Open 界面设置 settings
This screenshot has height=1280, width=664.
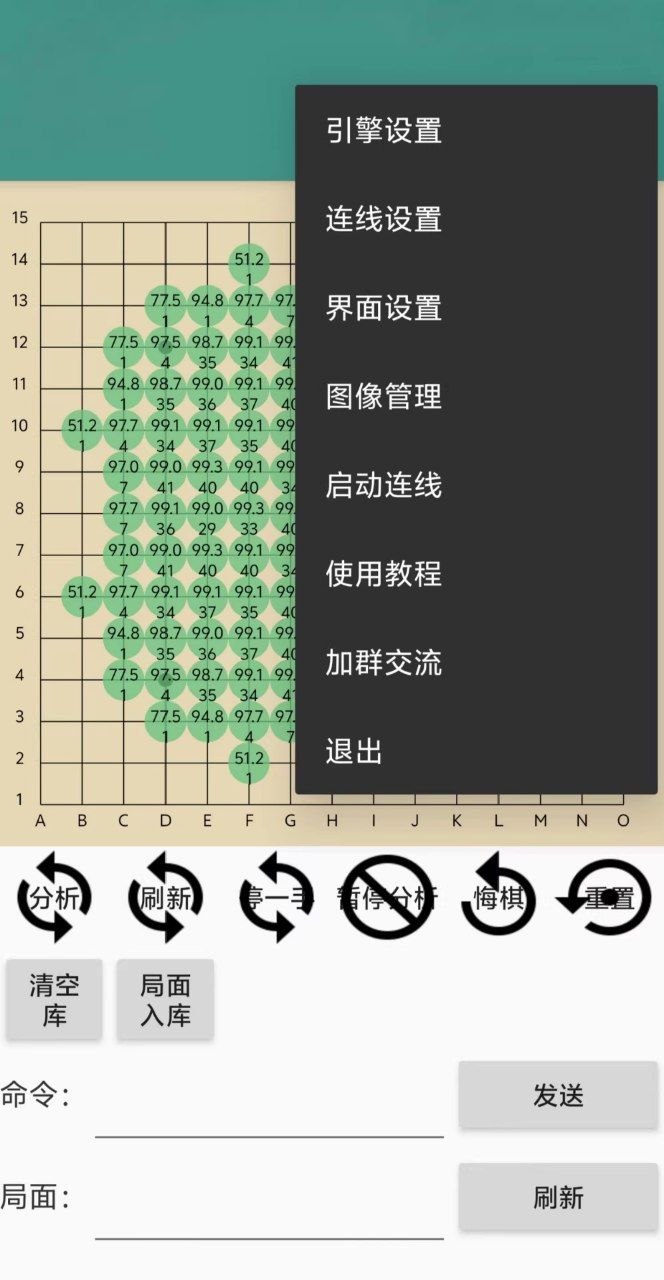(384, 308)
